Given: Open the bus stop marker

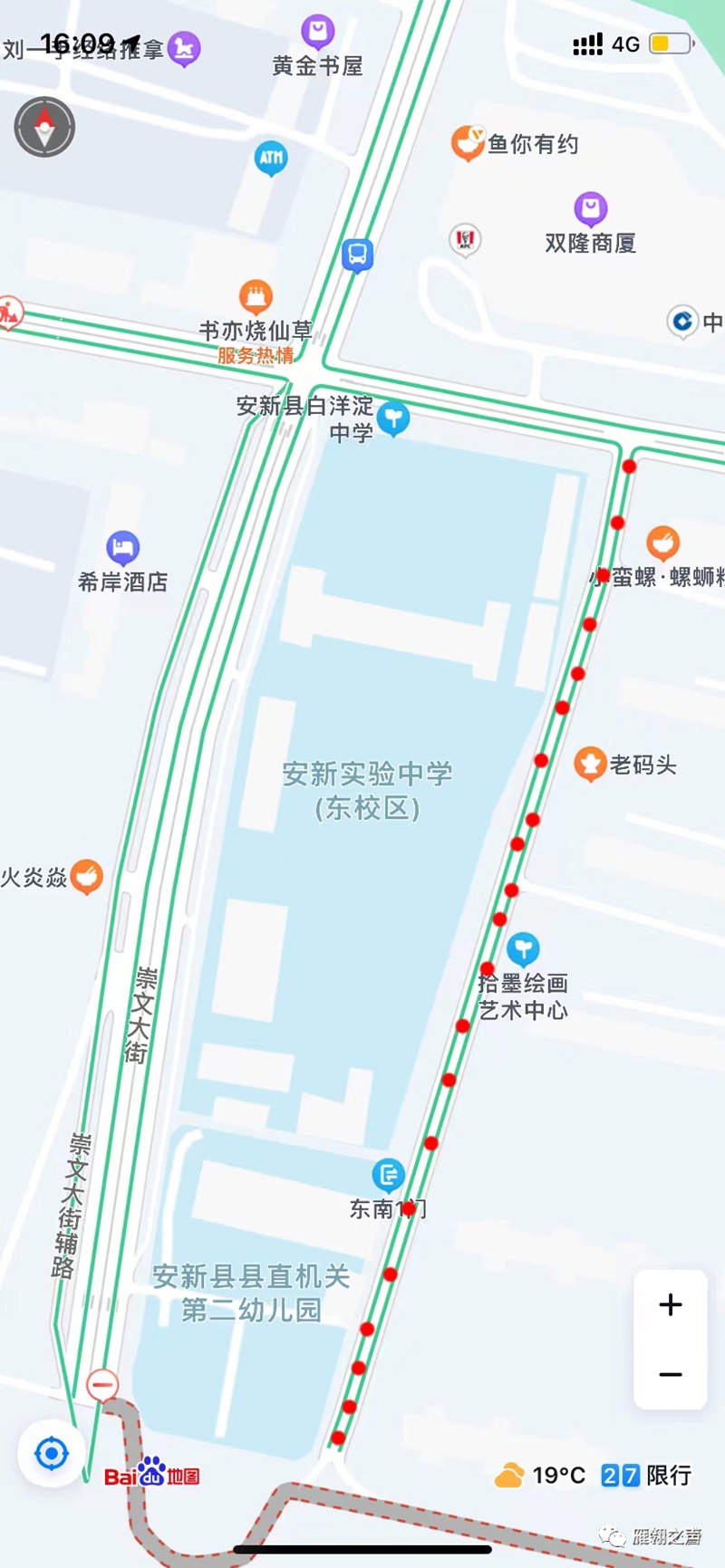Looking at the screenshot, I should click(x=357, y=255).
